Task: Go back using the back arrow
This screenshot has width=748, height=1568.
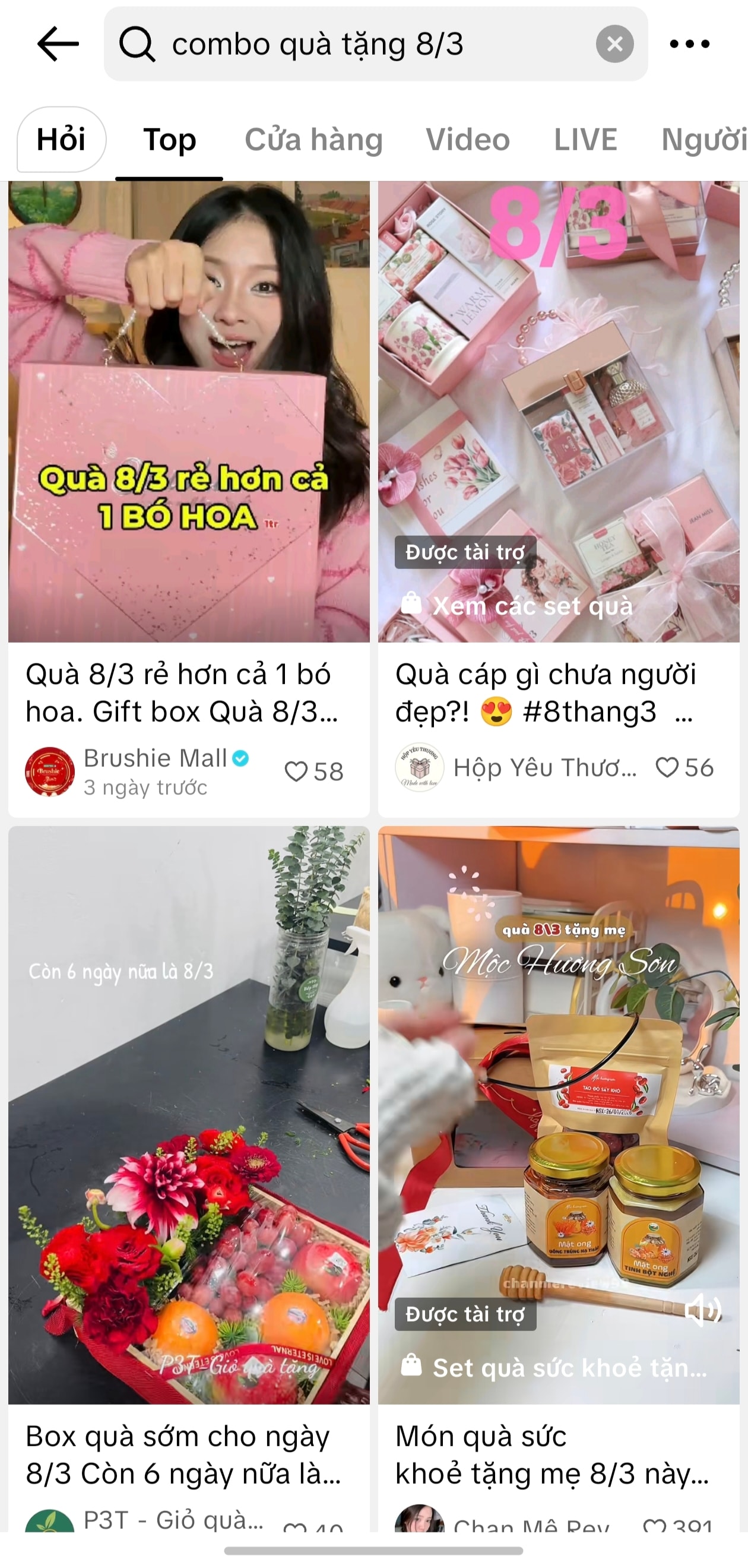Action: pyautogui.click(x=58, y=44)
